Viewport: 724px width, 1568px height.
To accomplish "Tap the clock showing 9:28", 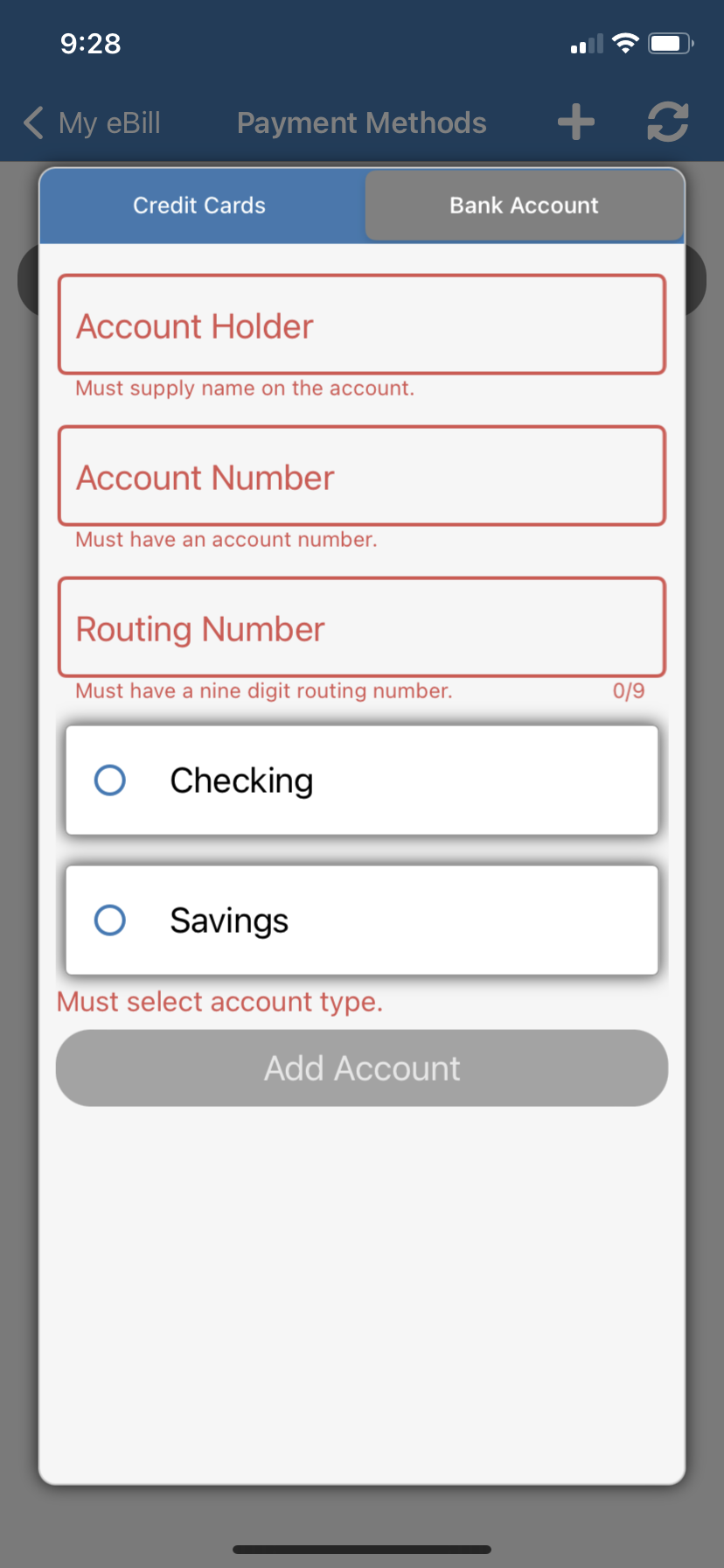I will (90, 43).
